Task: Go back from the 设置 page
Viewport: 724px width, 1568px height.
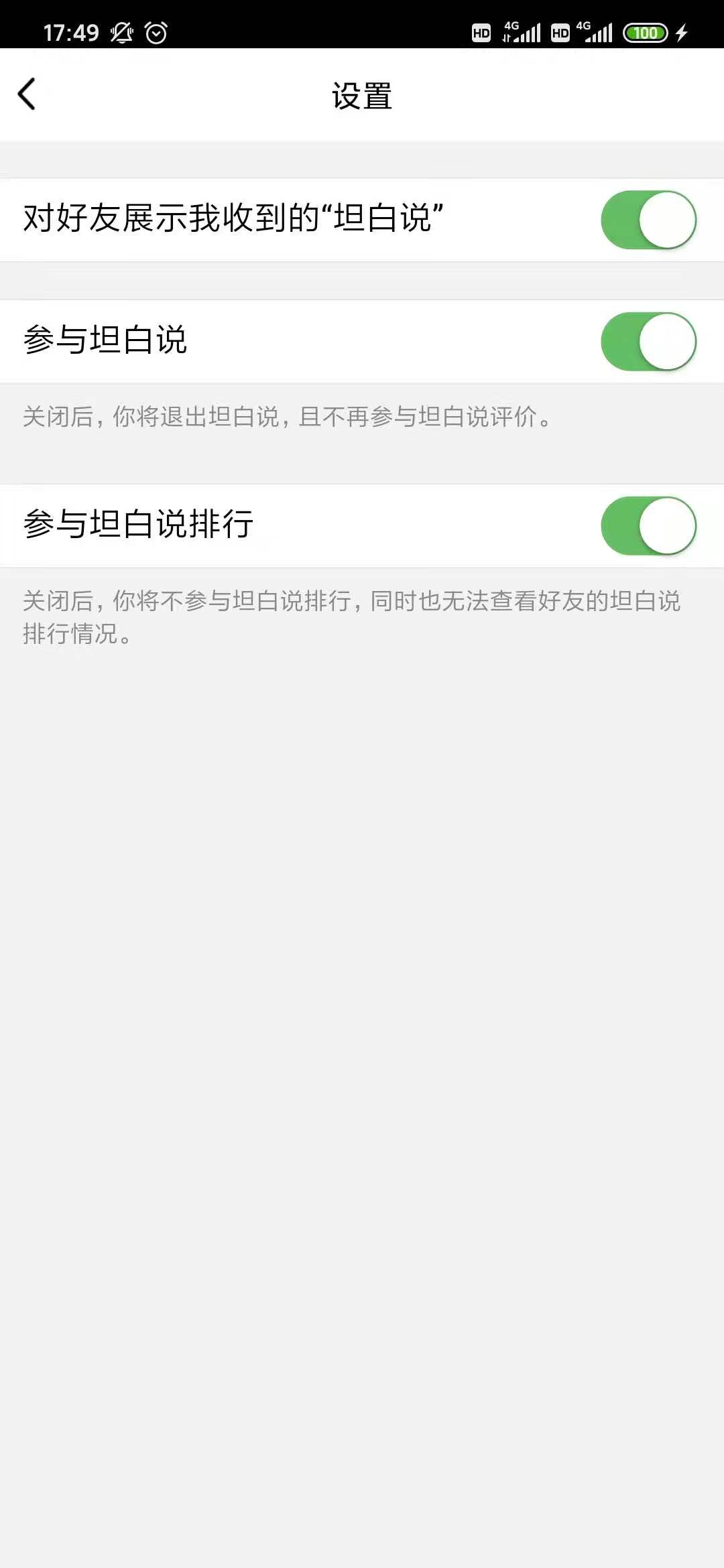Action: 27,94
